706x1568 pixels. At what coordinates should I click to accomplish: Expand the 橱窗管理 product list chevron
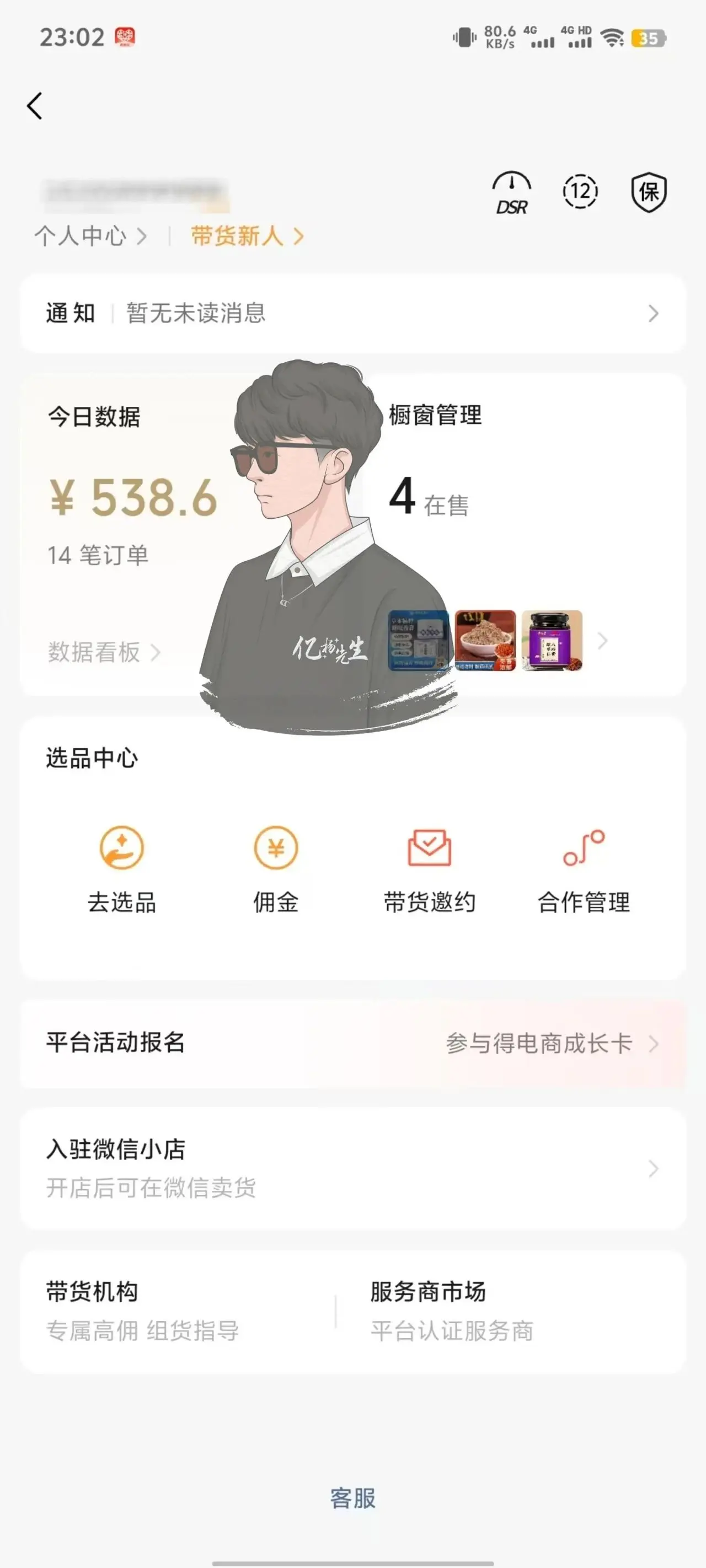point(603,641)
